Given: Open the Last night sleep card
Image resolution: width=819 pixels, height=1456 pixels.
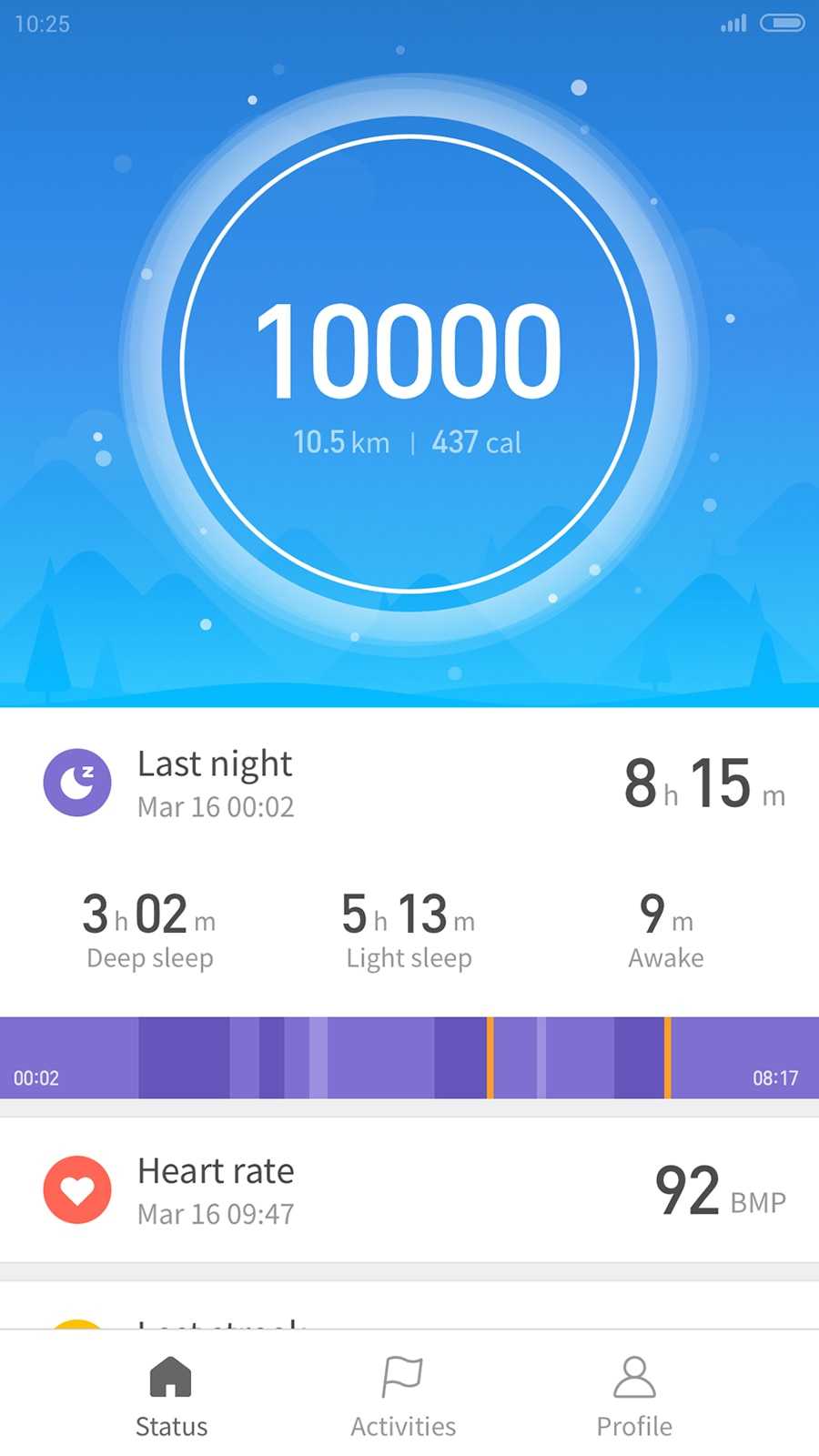Looking at the screenshot, I should [x=409, y=783].
